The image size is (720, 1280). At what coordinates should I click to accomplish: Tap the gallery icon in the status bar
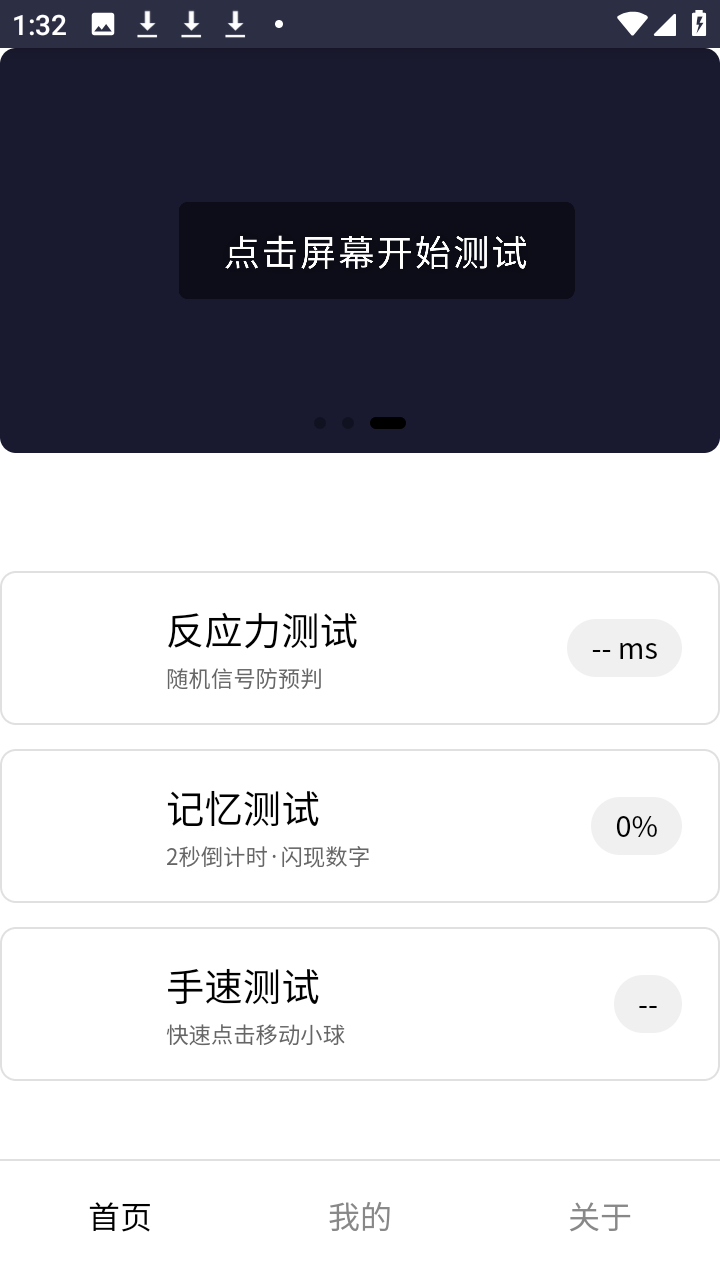[104, 25]
